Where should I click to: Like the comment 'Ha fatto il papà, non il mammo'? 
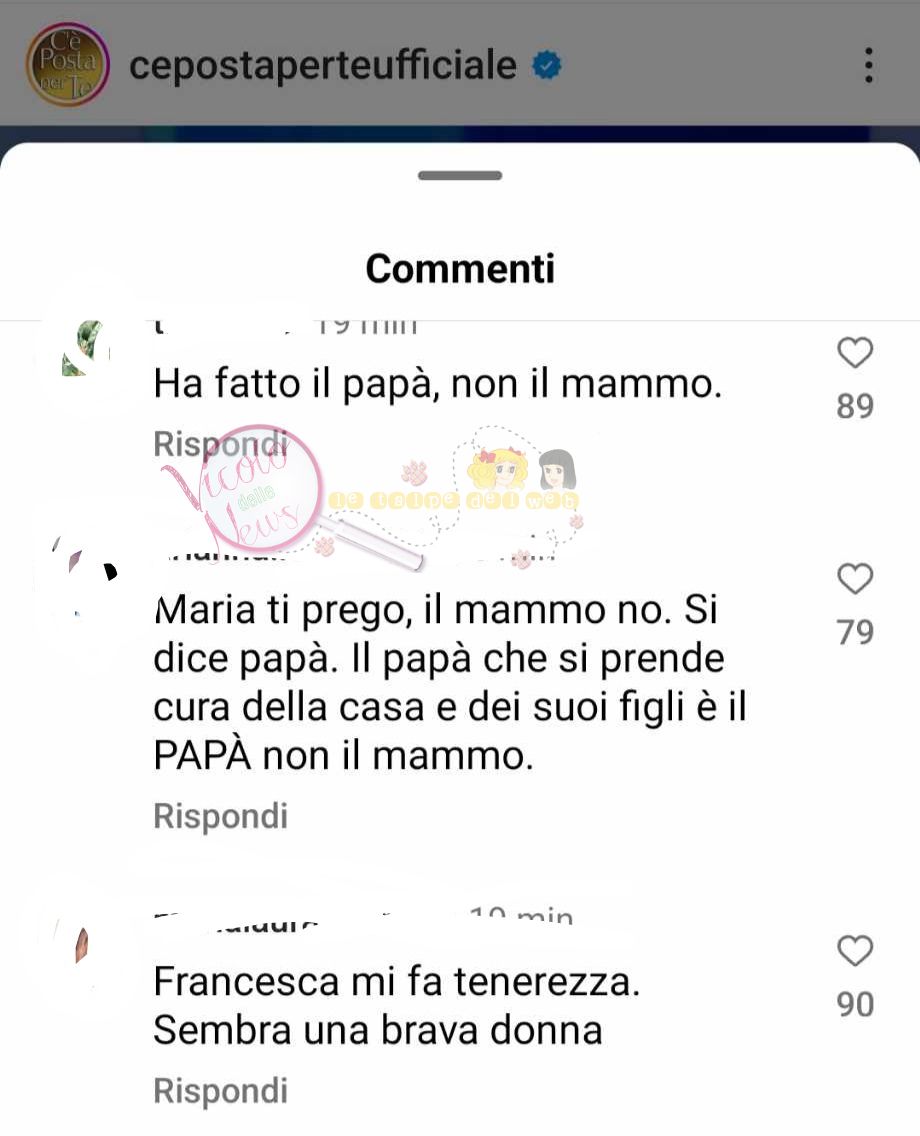(855, 353)
